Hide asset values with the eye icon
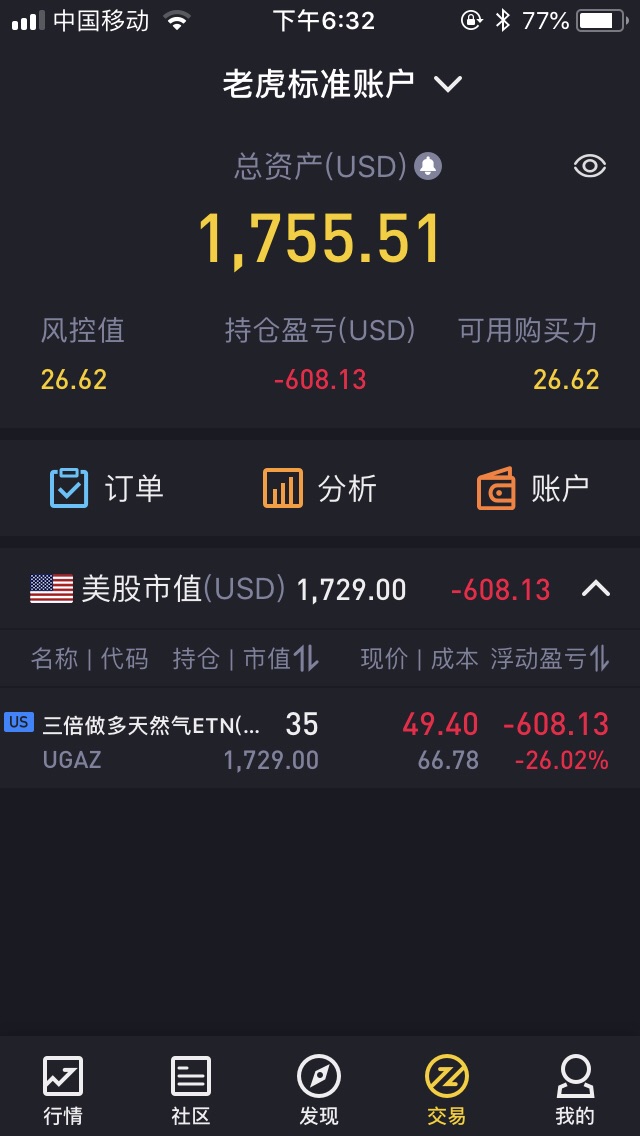The image size is (640, 1136). point(590,167)
